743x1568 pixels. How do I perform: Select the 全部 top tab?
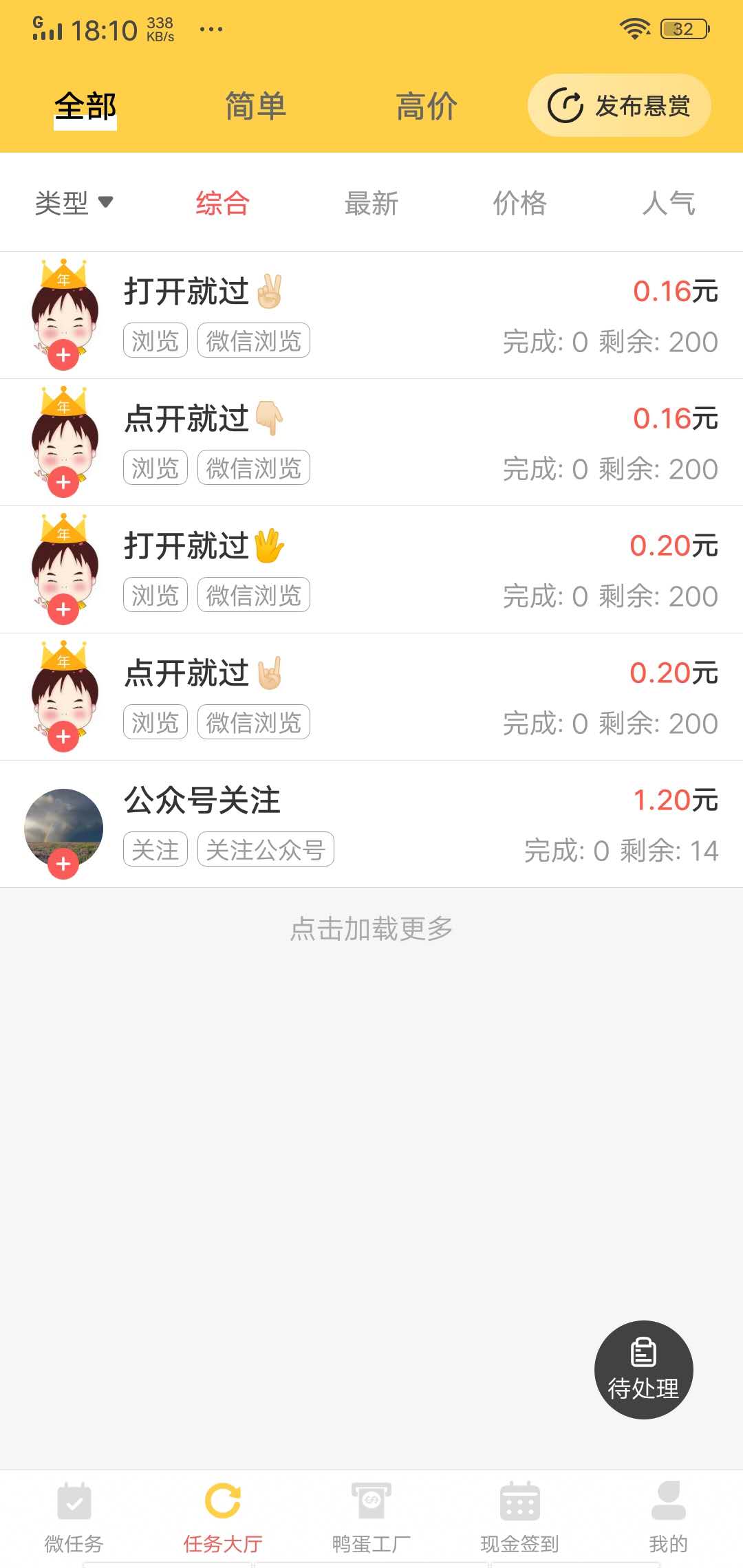coord(85,107)
